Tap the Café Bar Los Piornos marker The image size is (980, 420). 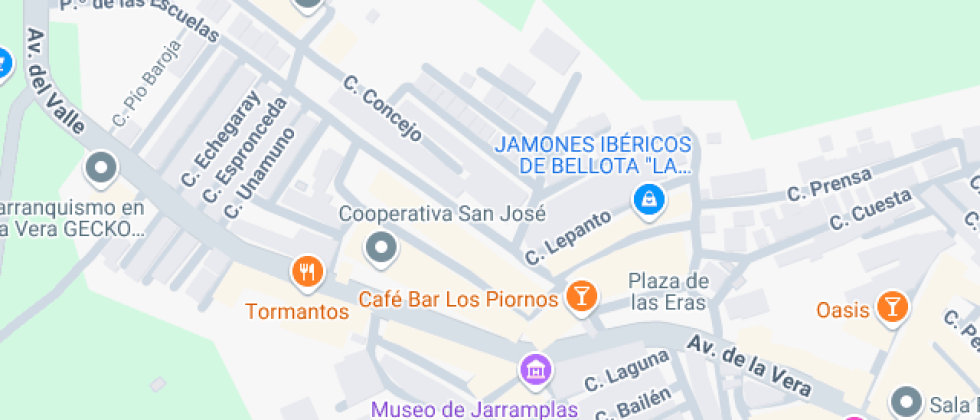point(580,295)
